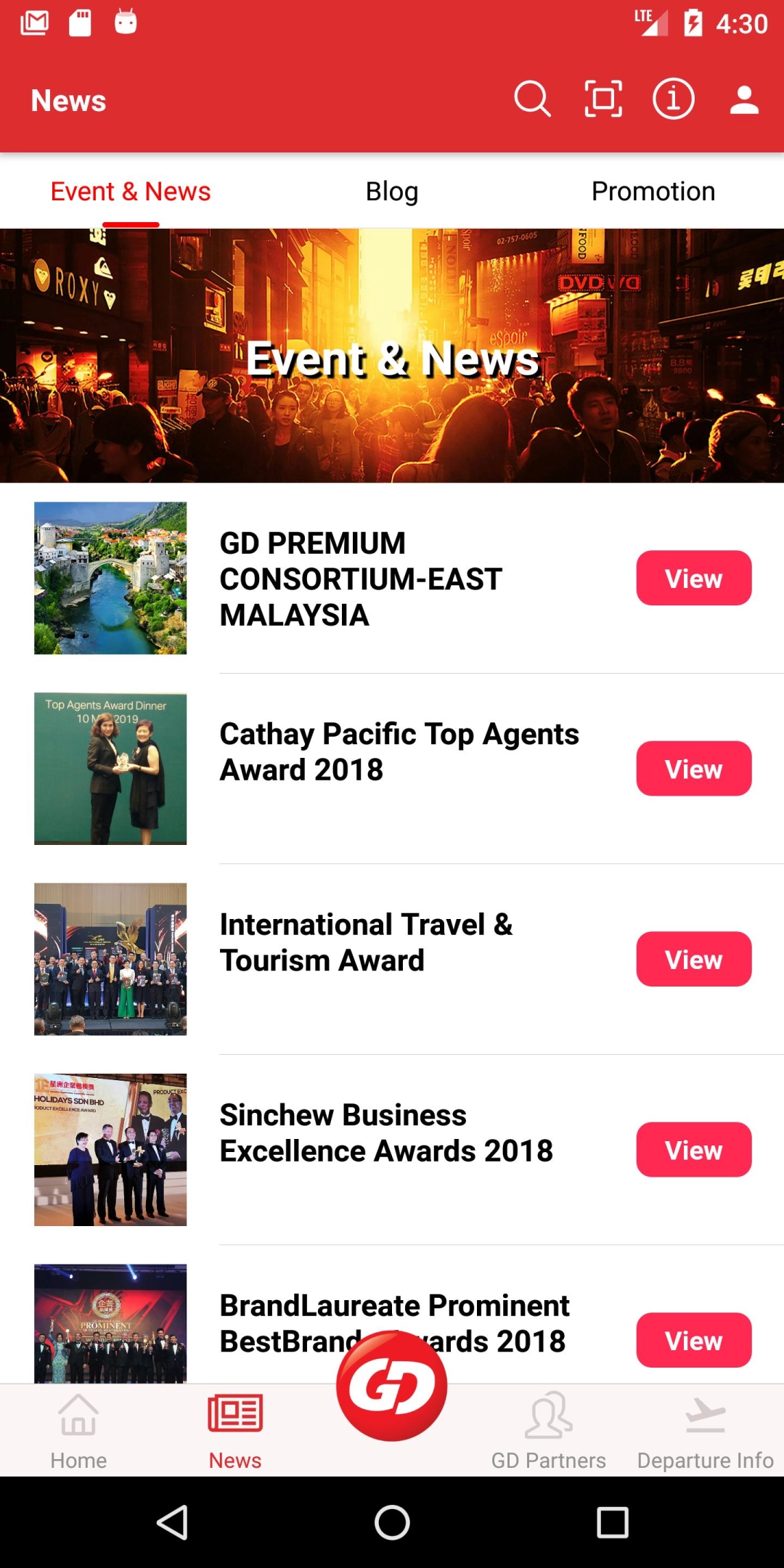784x1568 pixels.
Task: Open the info icon
Action: pyautogui.click(x=674, y=99)
